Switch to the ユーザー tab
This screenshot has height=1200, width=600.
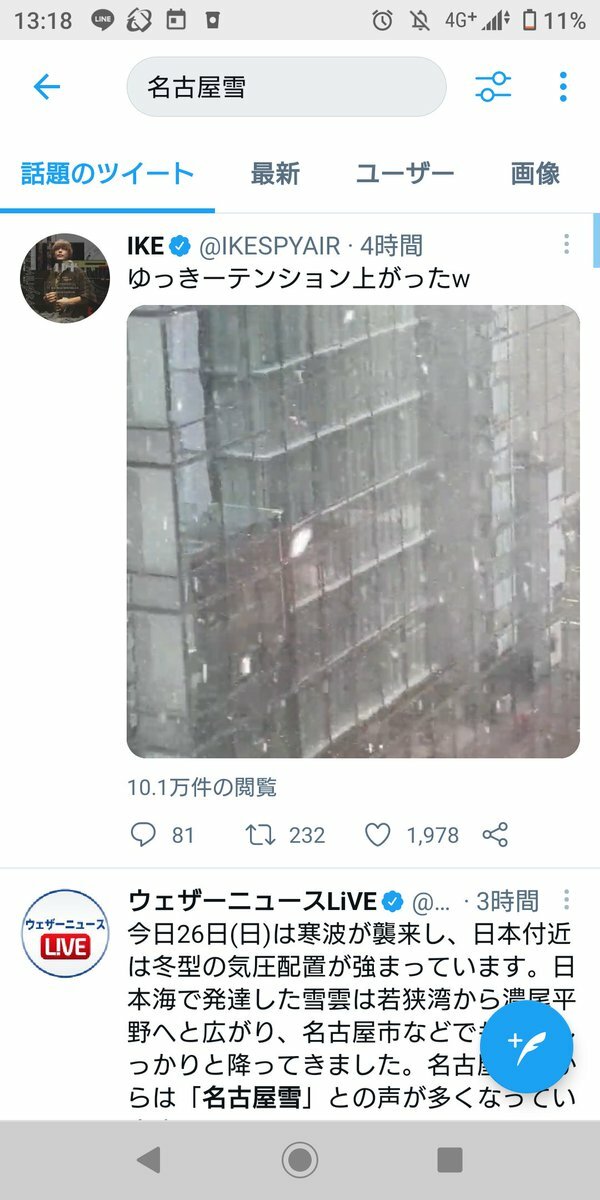(405, 173)
